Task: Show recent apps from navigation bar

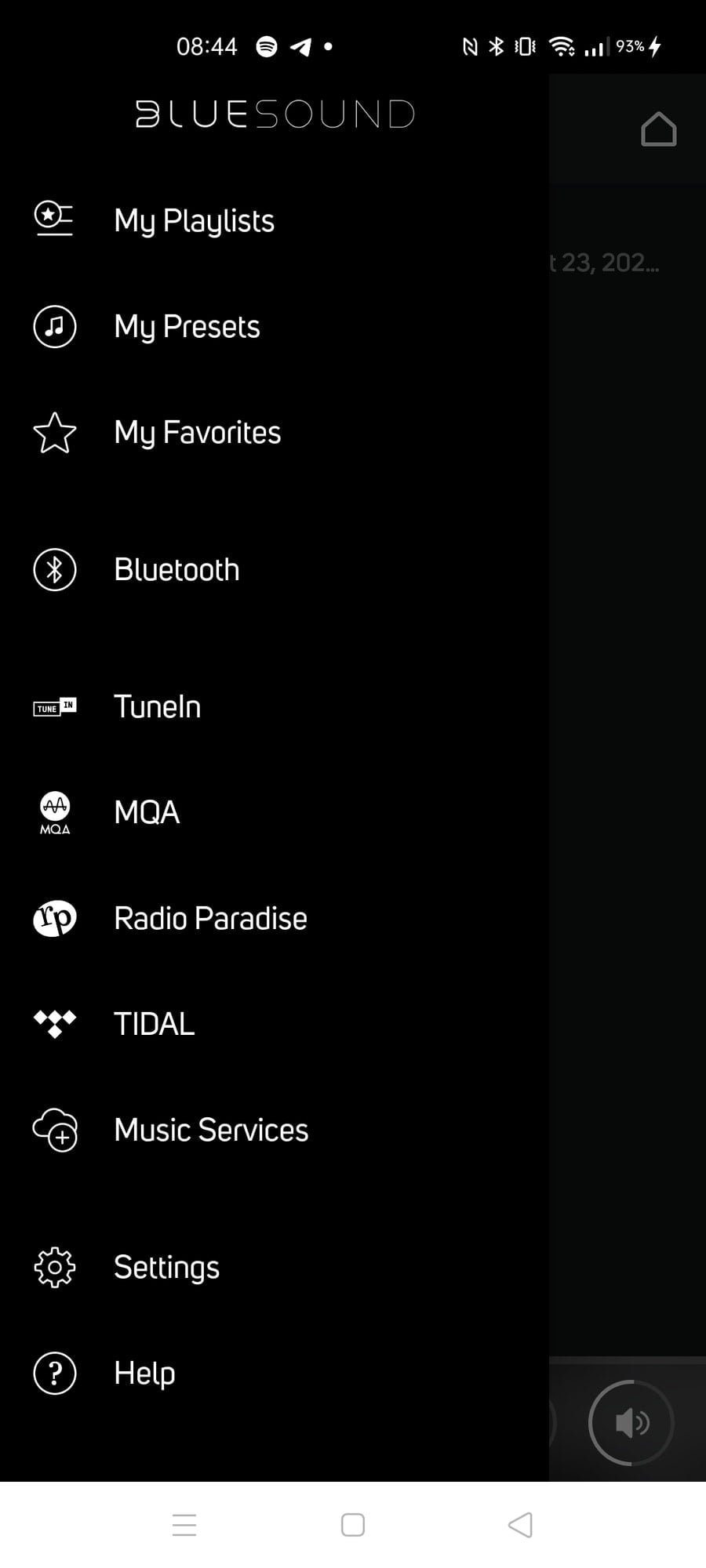Action: (x=184, y=1525)
